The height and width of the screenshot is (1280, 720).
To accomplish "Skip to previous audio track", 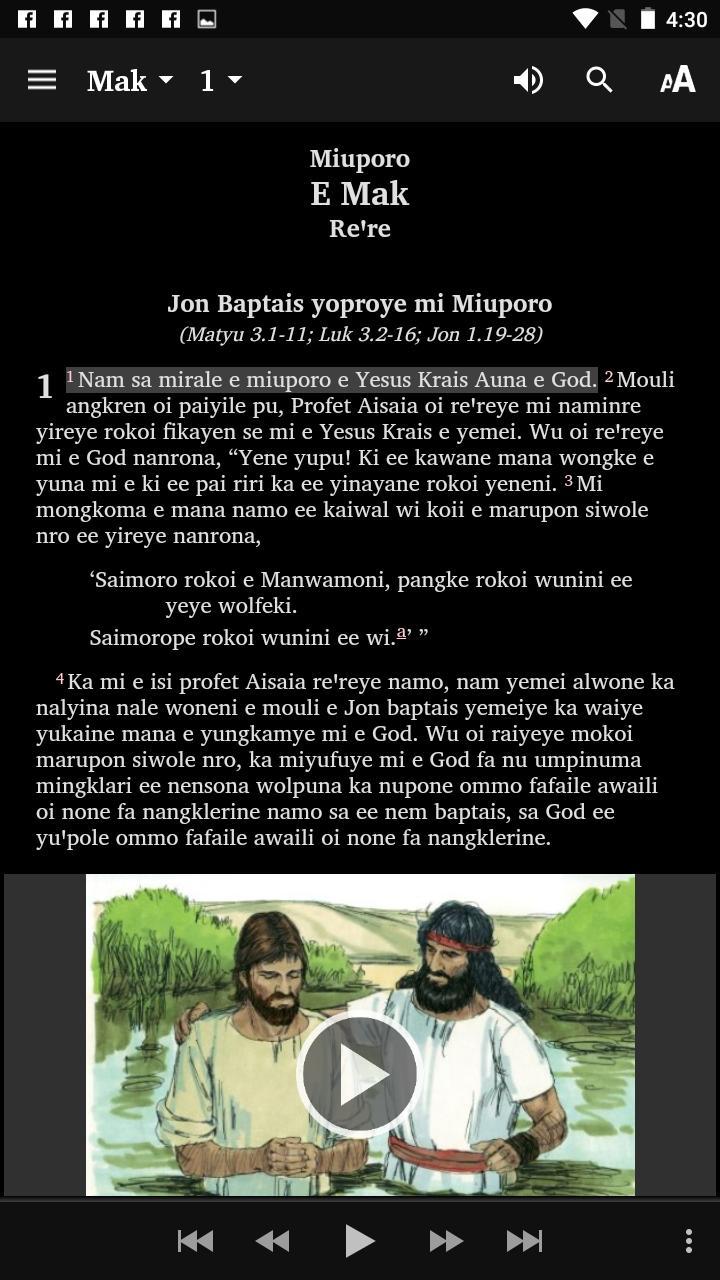I will tap(195, 1241).
